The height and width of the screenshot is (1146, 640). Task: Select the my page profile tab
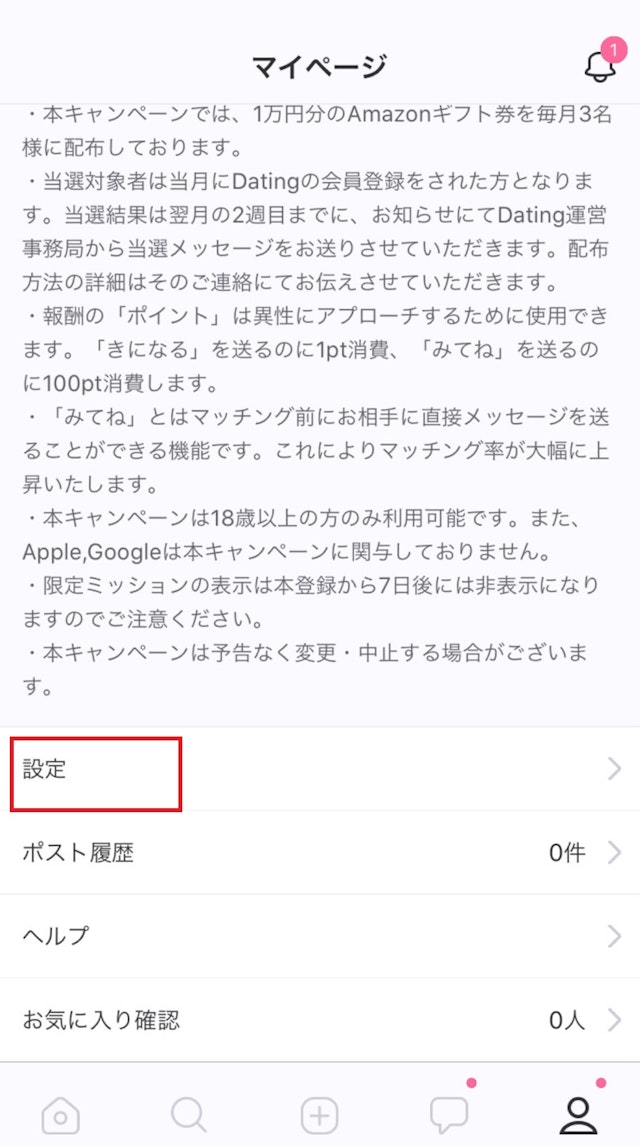coord(577,1114)
